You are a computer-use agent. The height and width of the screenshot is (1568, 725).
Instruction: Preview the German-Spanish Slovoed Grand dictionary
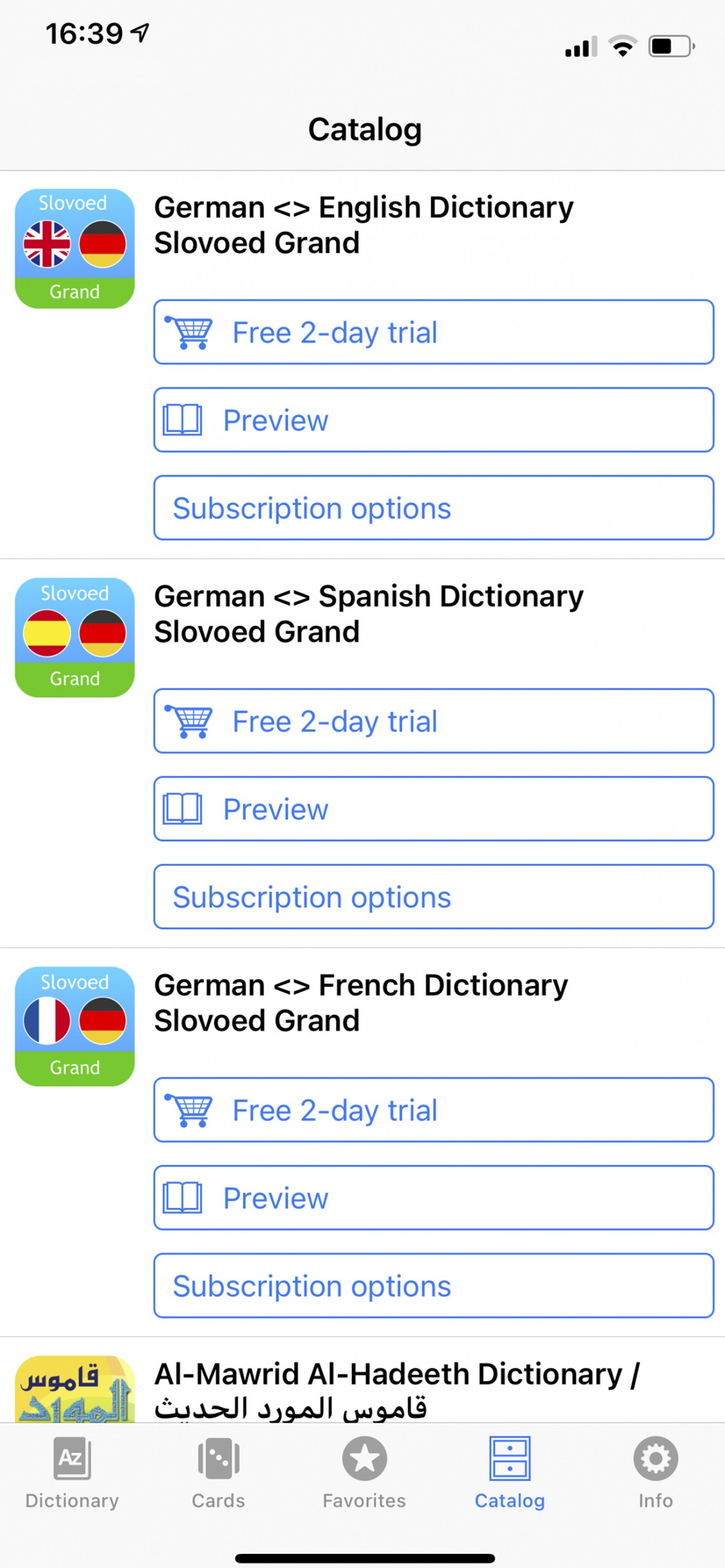433,809
